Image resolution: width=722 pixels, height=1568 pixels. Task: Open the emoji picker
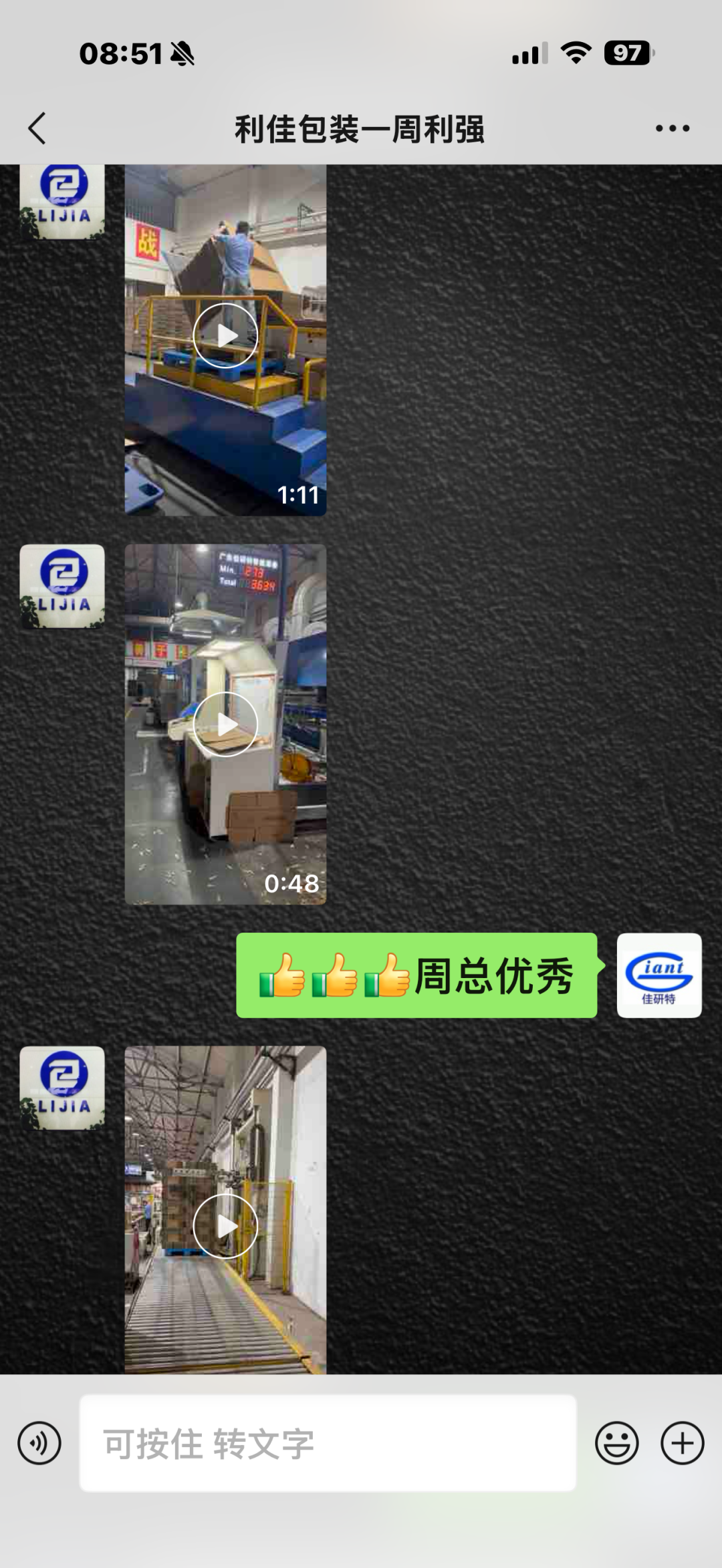tap(616, 1443)
